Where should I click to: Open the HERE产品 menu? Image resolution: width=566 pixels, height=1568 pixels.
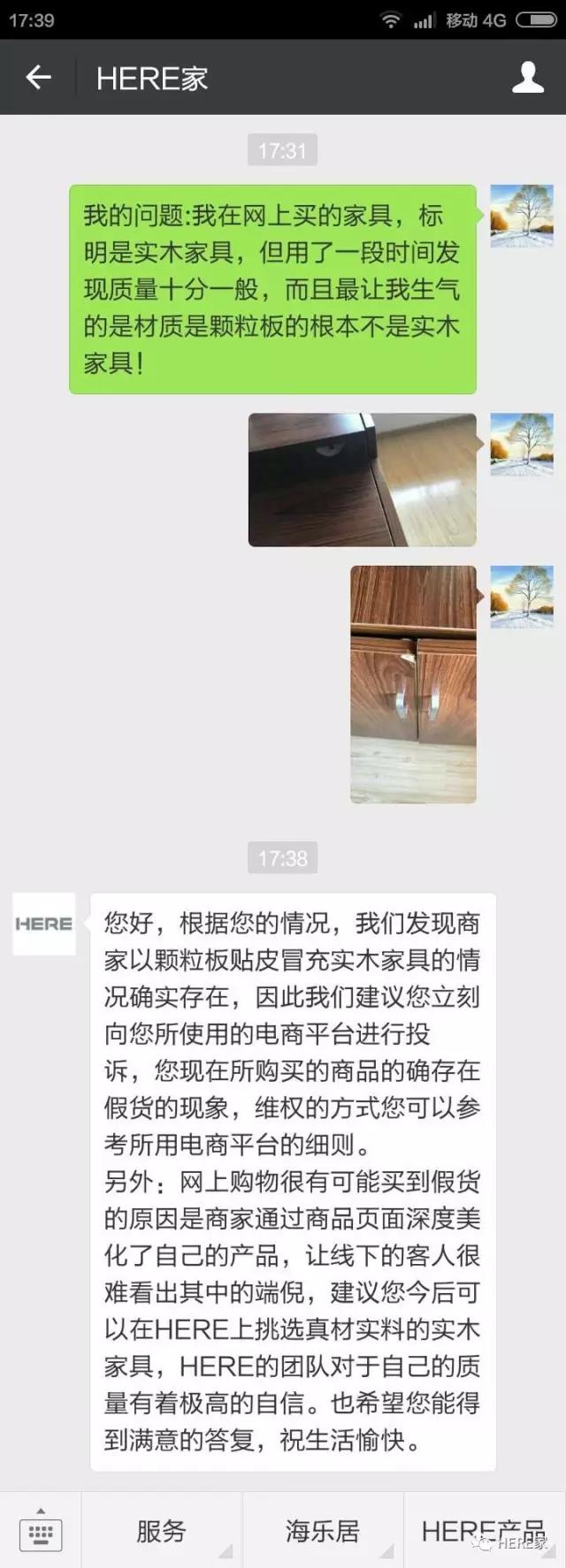484,1531
